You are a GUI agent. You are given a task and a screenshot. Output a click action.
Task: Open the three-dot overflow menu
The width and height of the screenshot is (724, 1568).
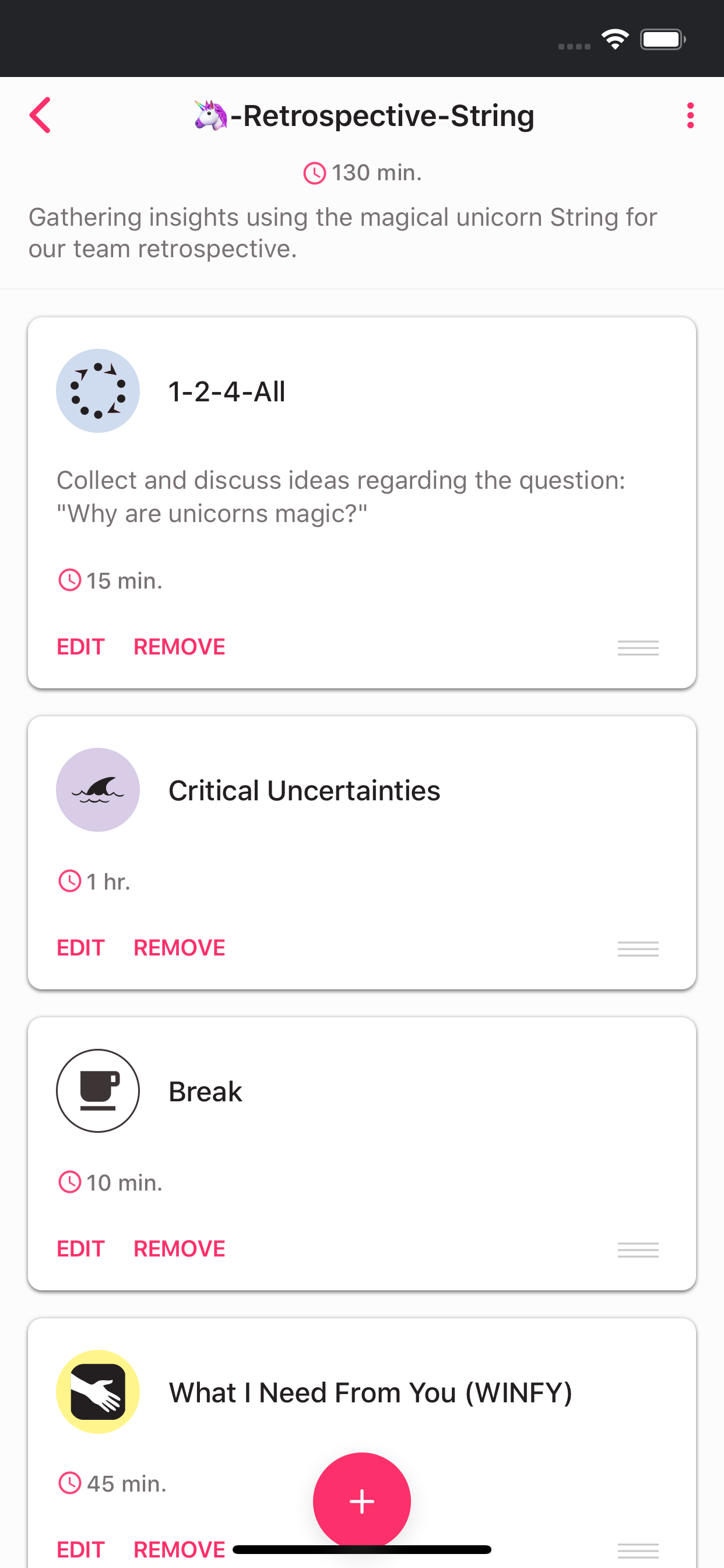pyautogui.click(x=690, y=115)
